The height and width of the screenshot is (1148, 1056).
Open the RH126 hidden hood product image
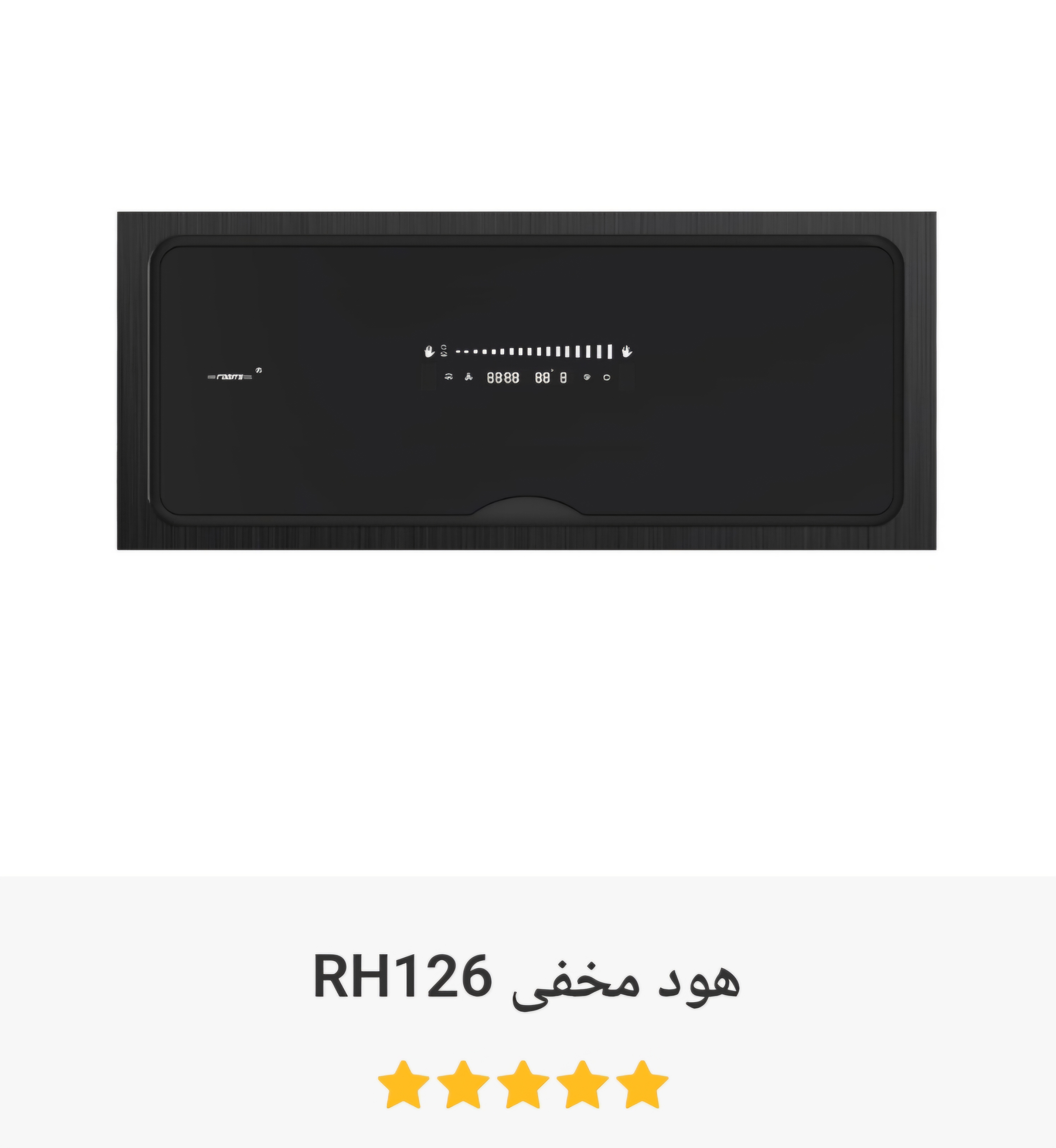[x=526, y=381]
